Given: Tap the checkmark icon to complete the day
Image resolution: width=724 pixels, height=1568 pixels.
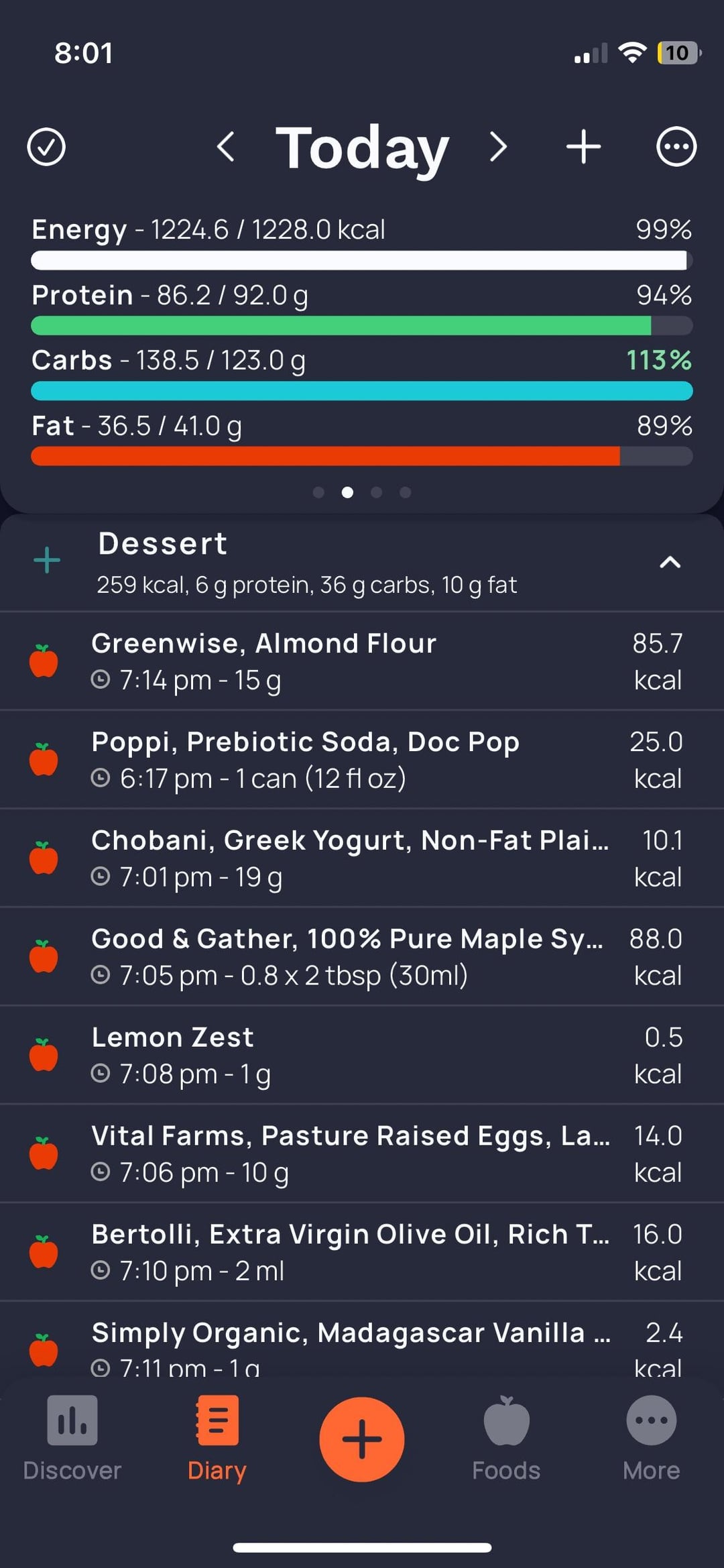Looking at the screenshot, I should [x=46, y=147].
